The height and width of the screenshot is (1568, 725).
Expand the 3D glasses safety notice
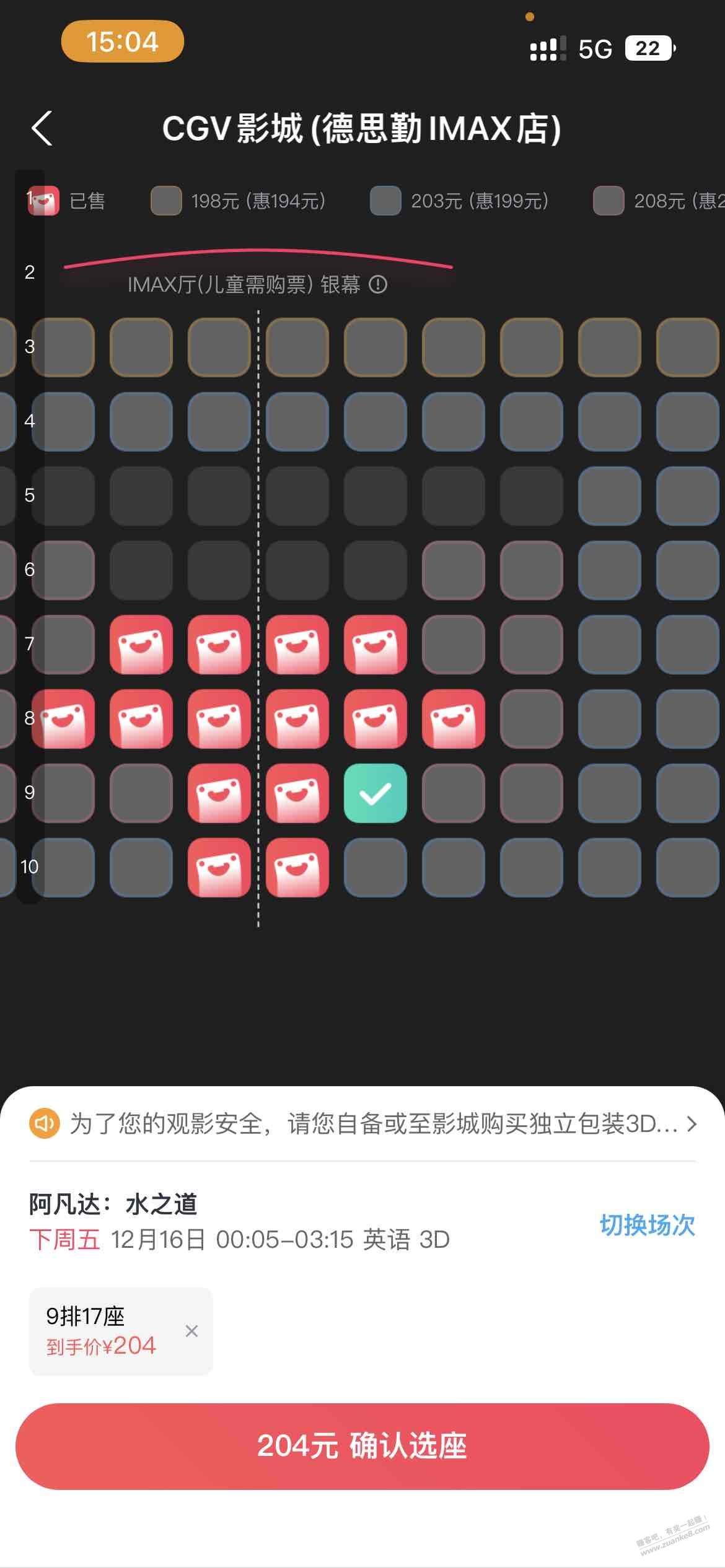(692, 1123)
